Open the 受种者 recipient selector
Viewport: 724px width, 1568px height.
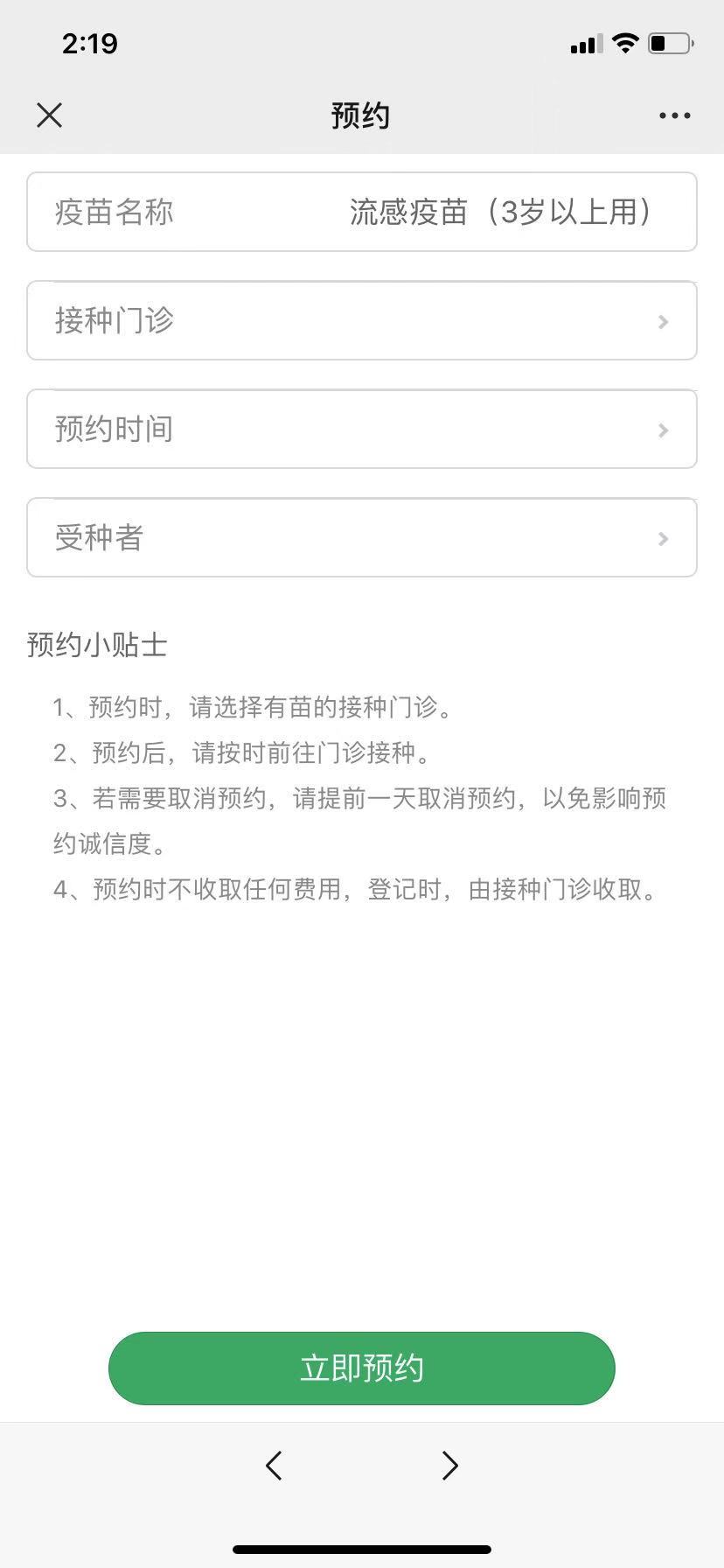click(362, 537)
